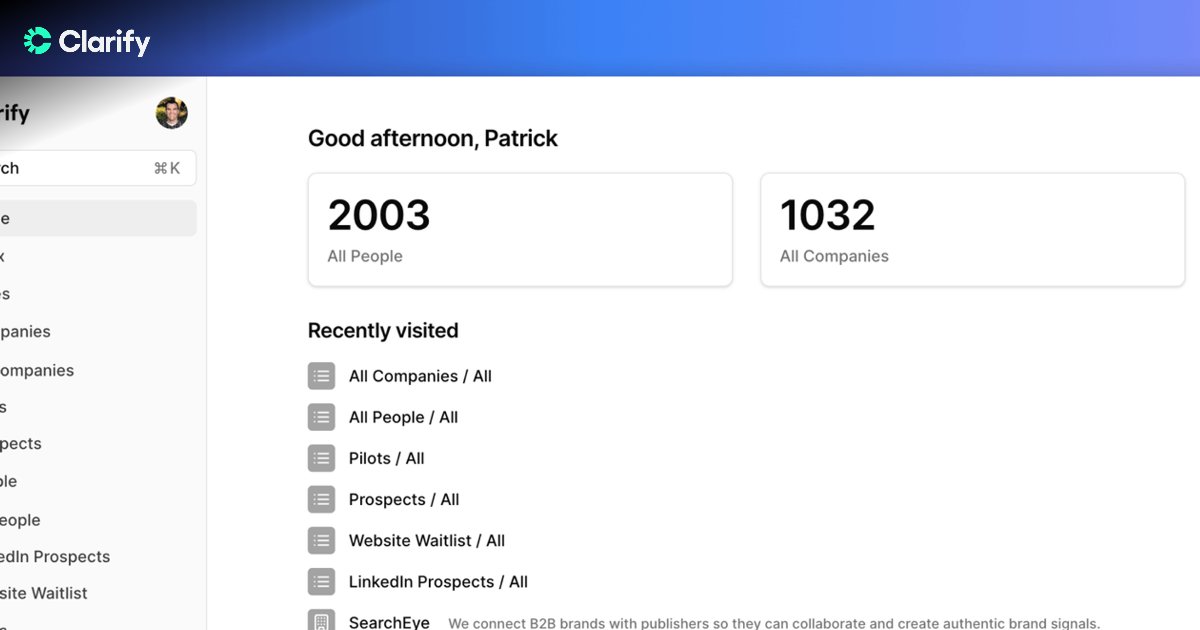Open the Website Waitlist / All list
The width and height of the screenshot is (1200, 630).
pyautogui.click(x=426, y=540)
